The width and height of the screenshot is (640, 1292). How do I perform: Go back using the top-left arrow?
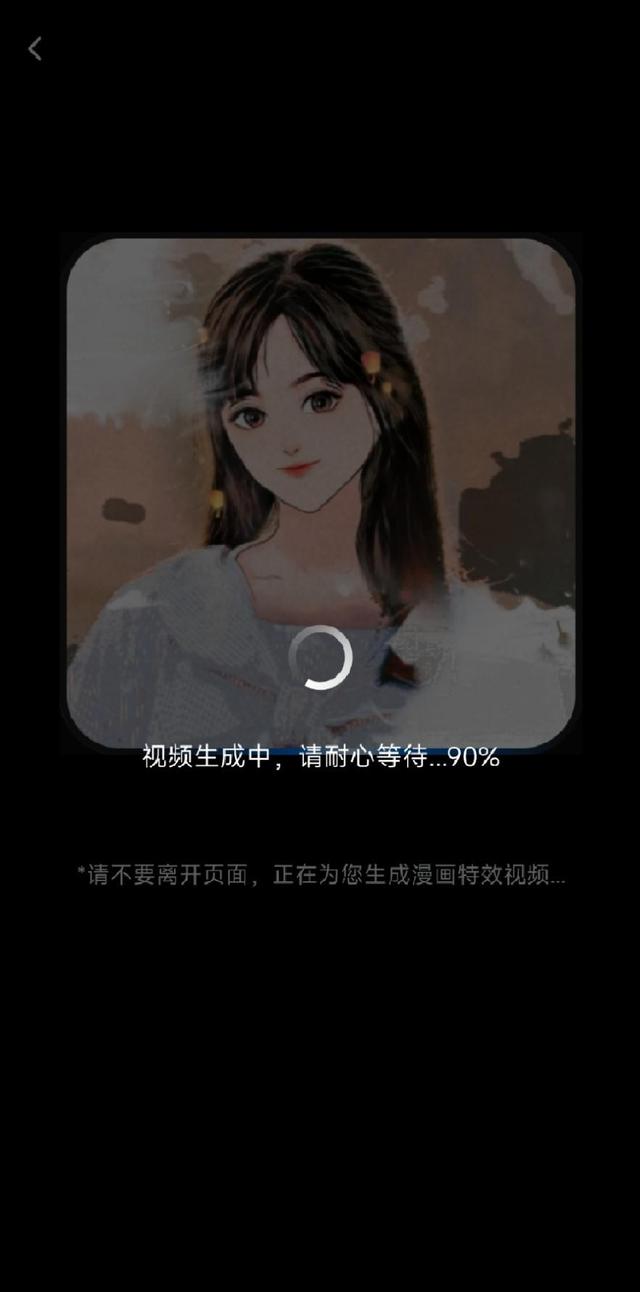[x=35, y=48]
